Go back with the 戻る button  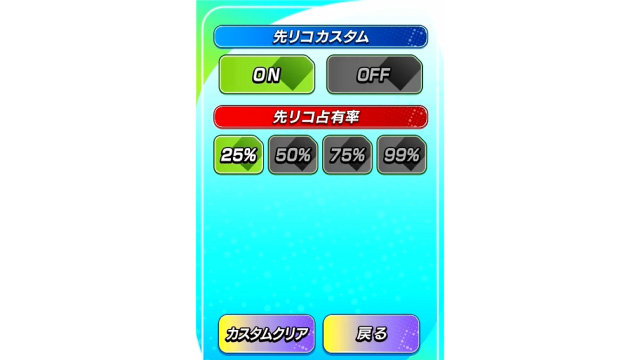tap(371, 334)
